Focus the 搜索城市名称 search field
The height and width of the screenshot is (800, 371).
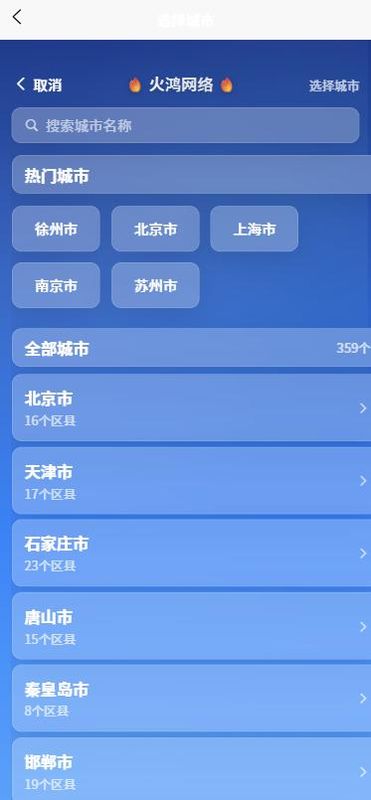coord(185,125)
